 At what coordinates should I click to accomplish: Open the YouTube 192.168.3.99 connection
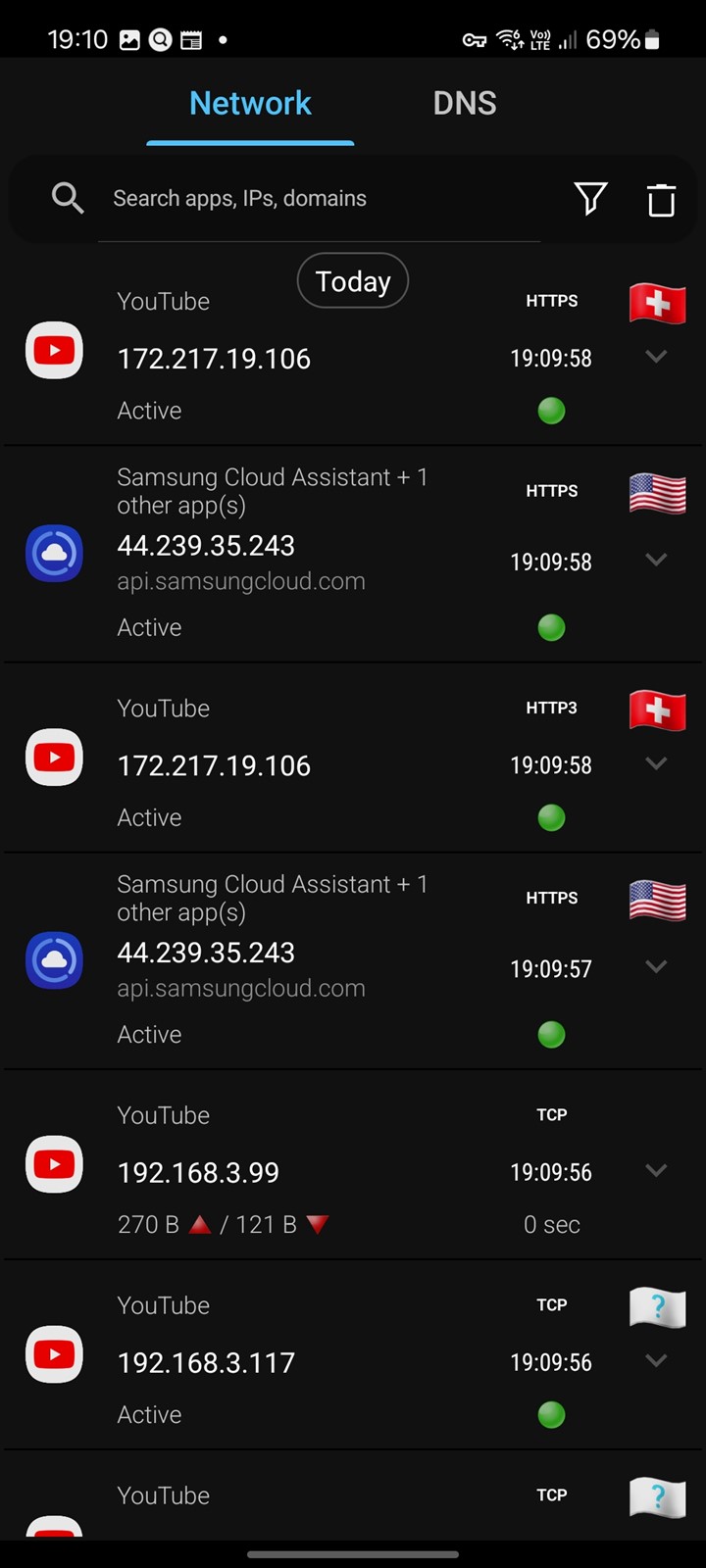pos(353,1165)
